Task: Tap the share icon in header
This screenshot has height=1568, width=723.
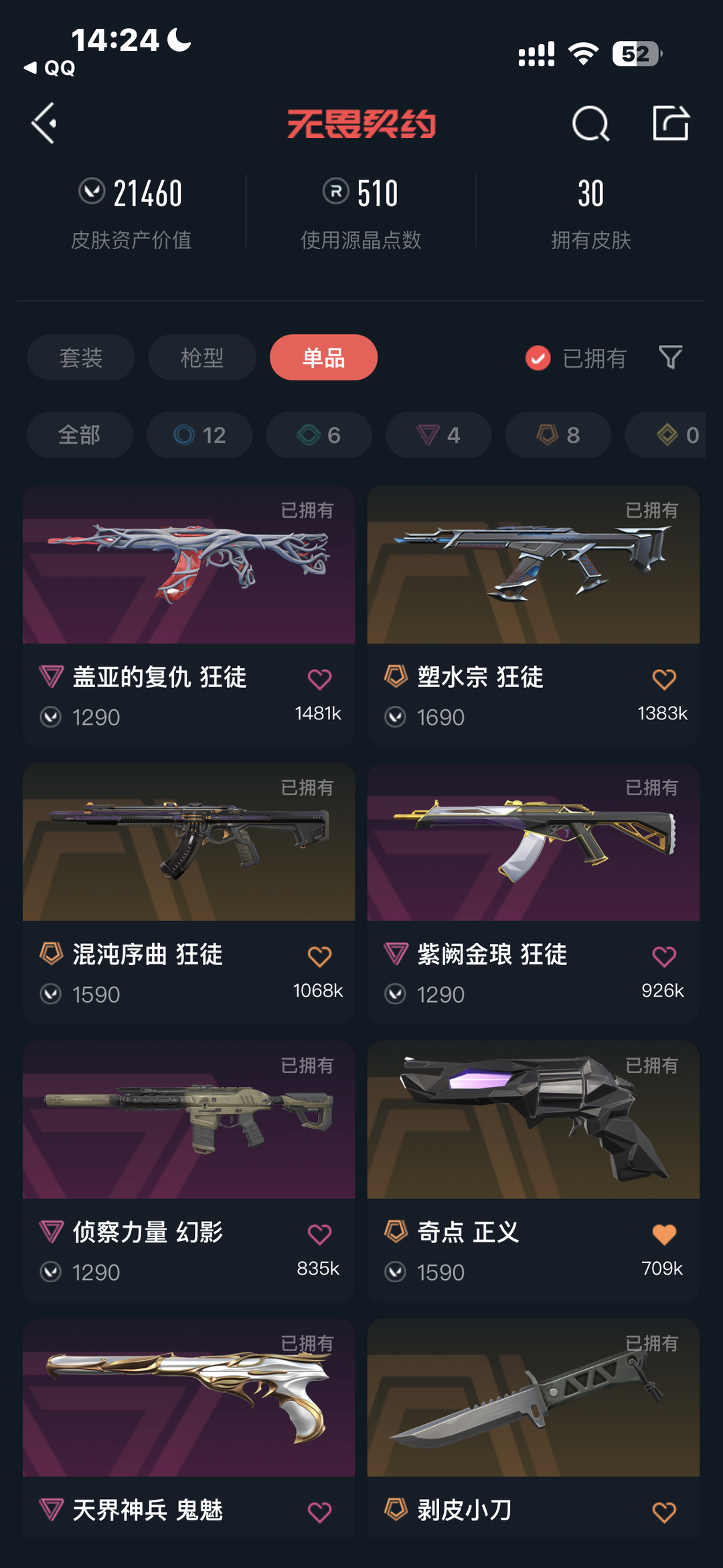Action: coord(670,123)
